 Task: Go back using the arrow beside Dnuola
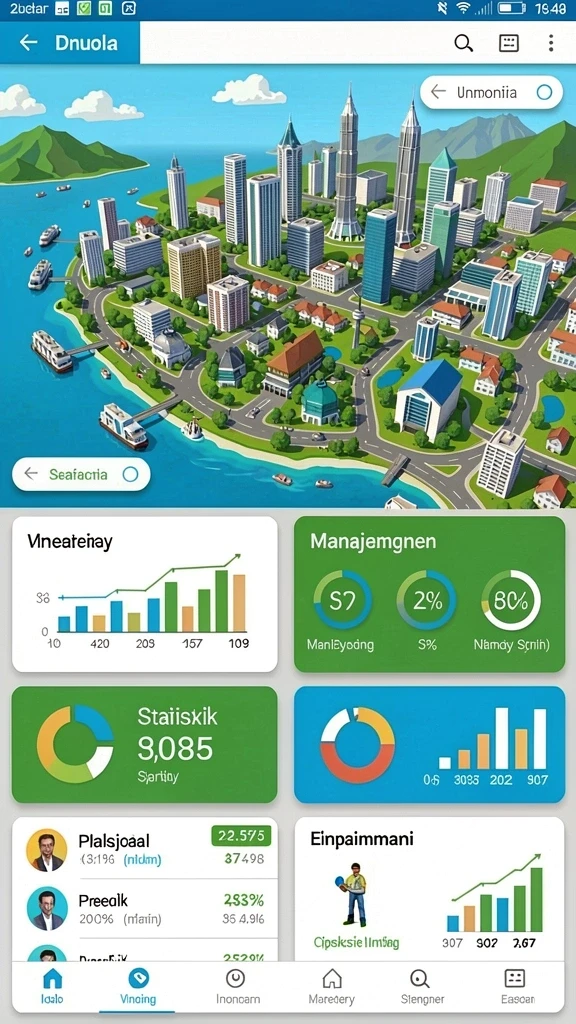(x=28, y=43)
